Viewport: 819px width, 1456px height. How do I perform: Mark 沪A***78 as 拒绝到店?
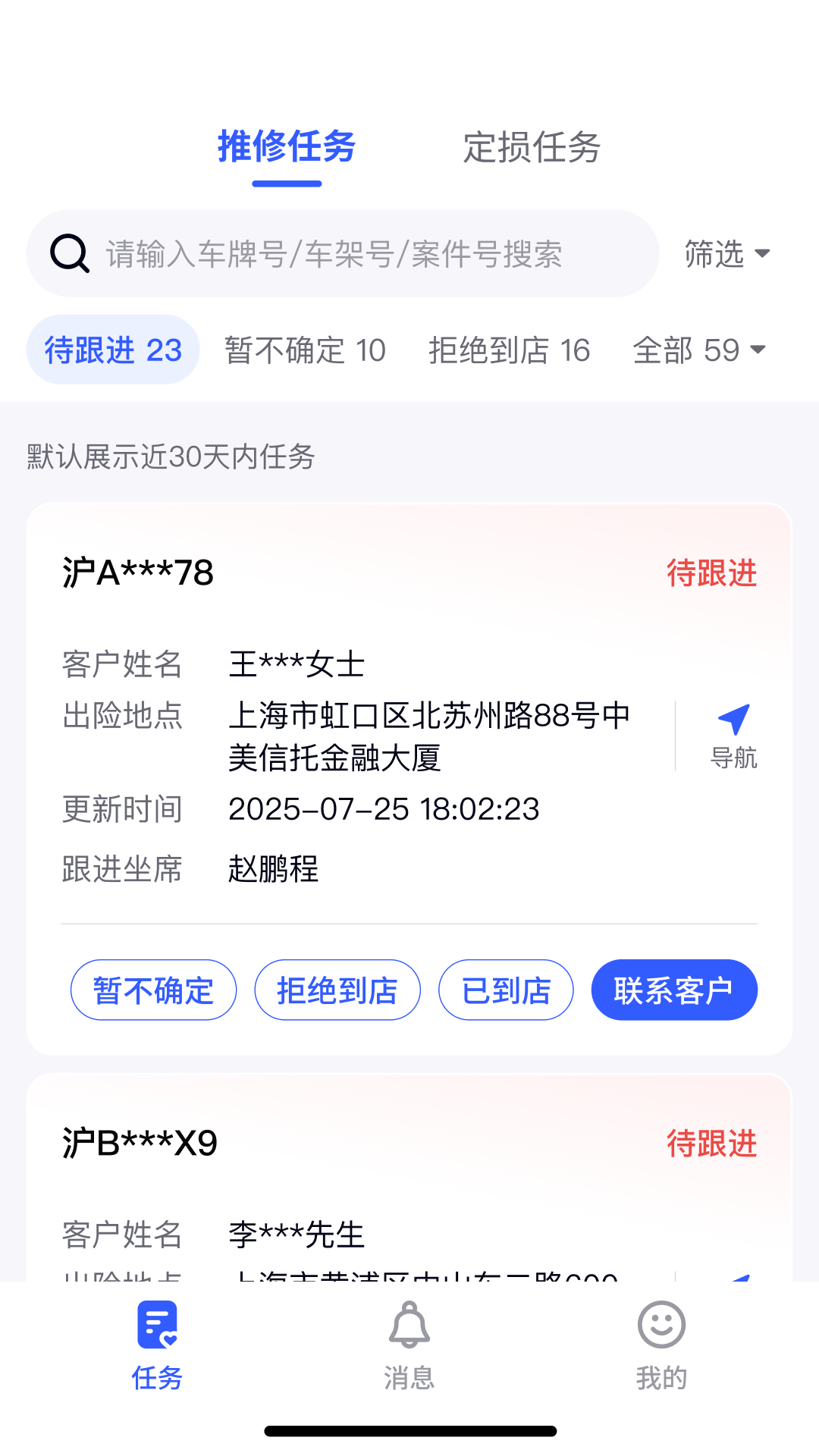coord(337,990)
